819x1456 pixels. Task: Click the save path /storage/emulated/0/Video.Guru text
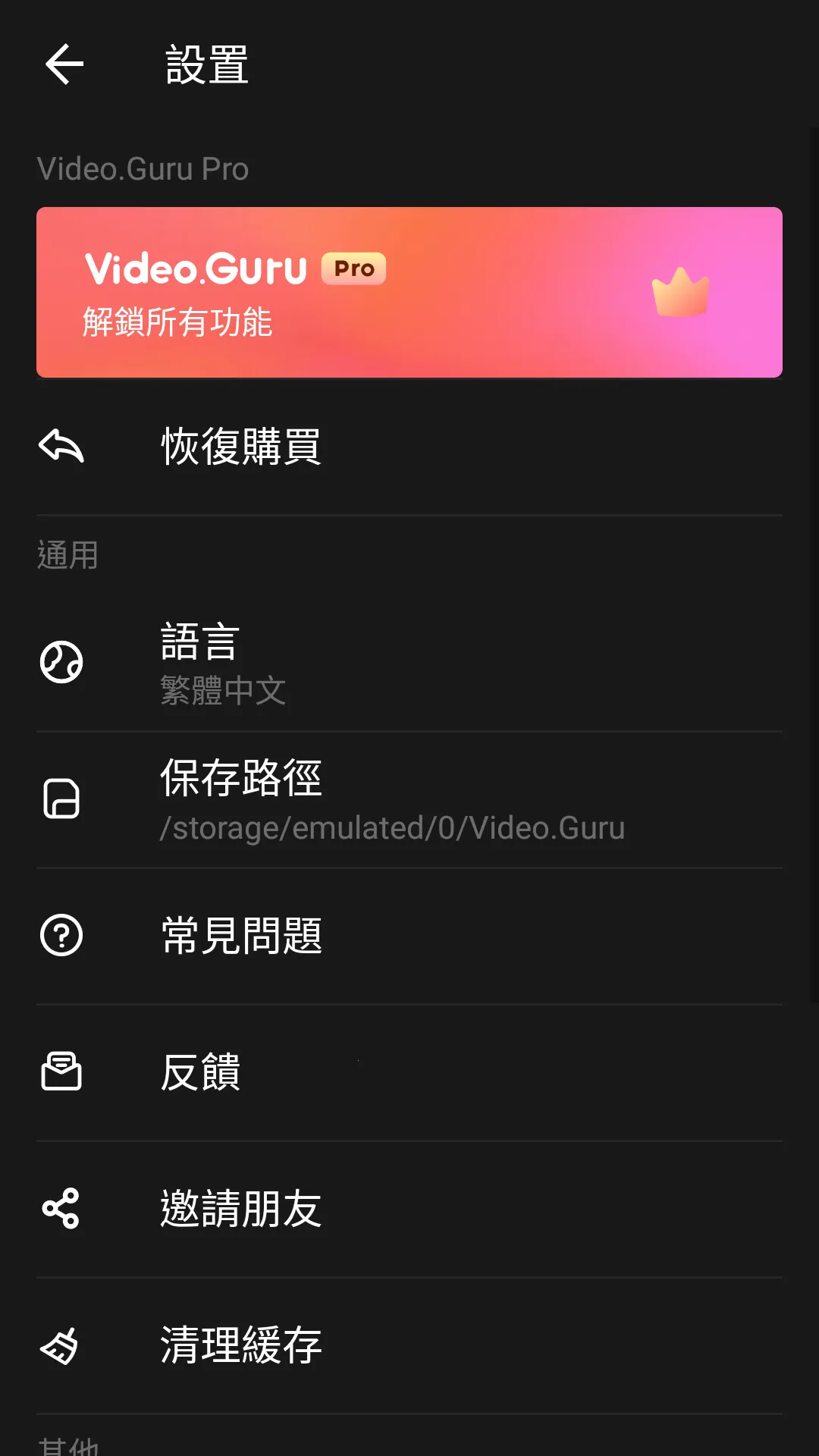coord(391,828)
